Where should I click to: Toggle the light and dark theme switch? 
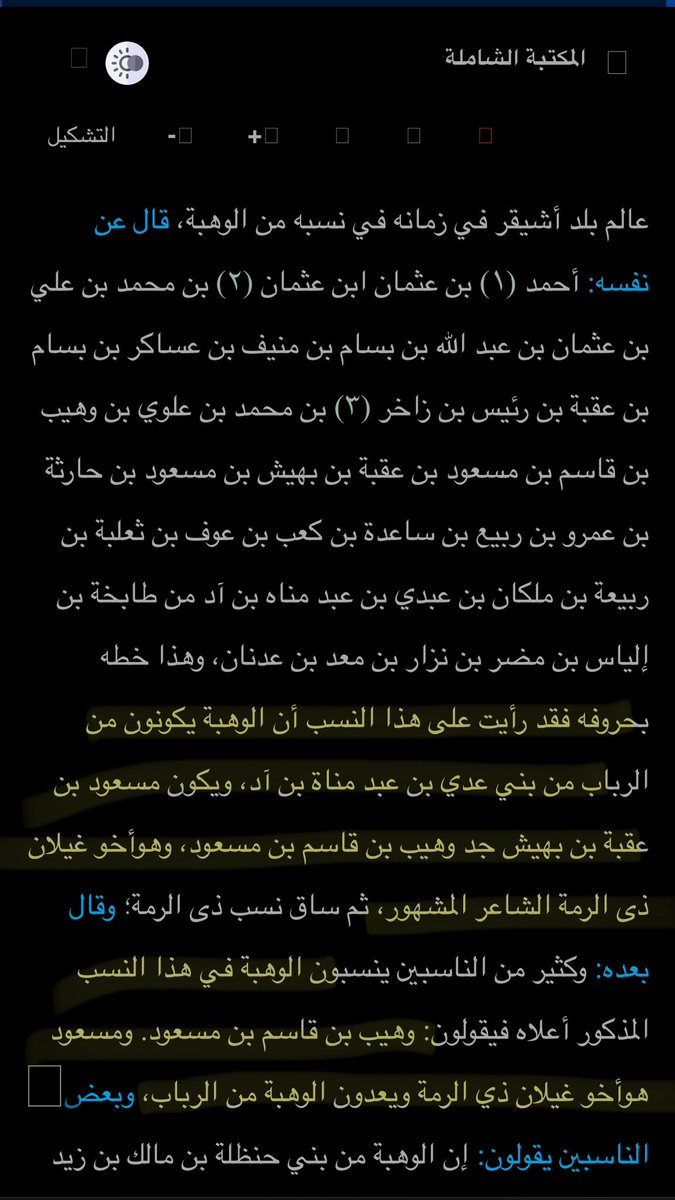coord(127,63)
